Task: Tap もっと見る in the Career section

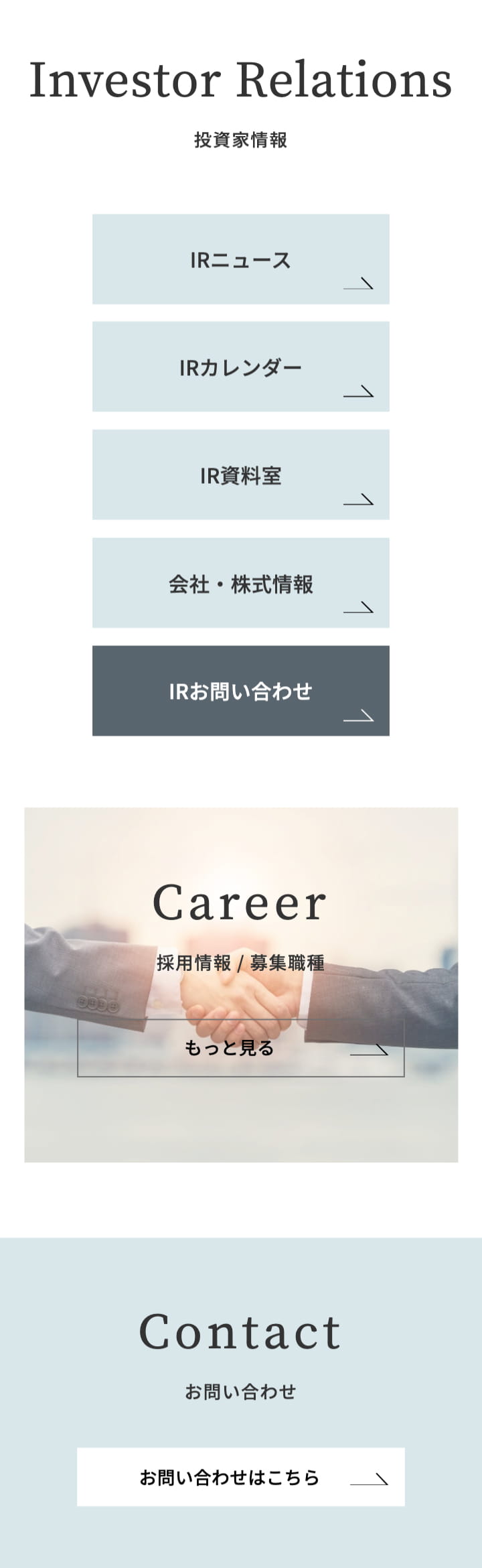Action: (240, 1048)
